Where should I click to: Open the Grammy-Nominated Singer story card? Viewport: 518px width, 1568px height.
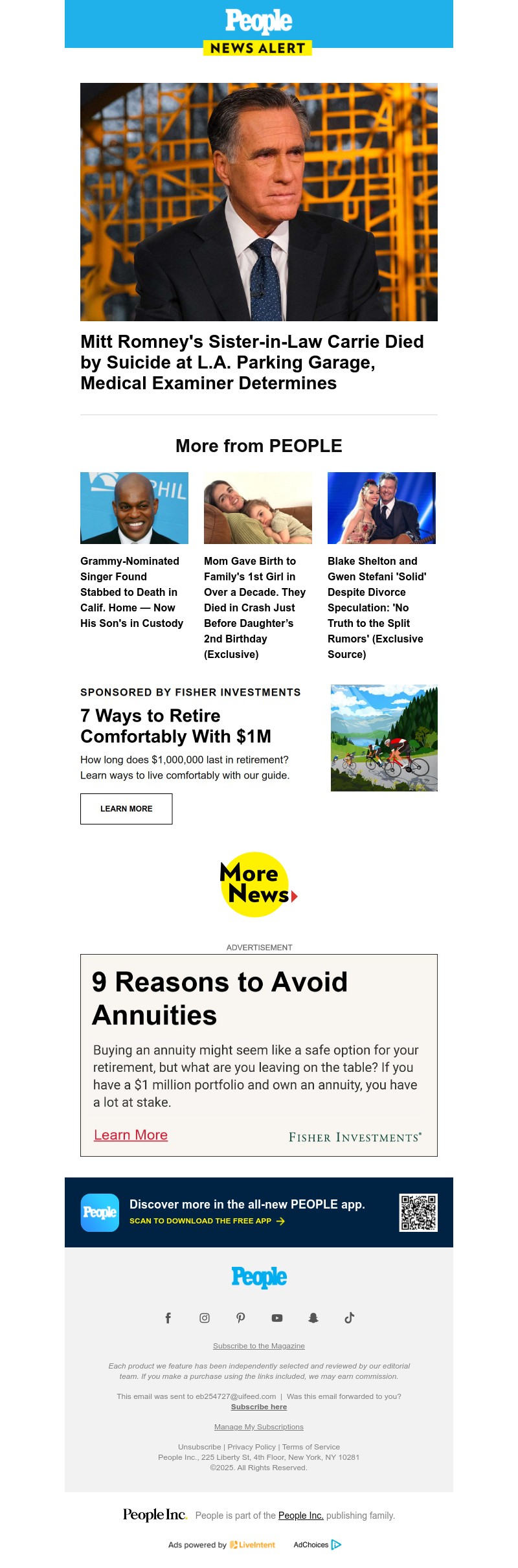coord(131,592)
